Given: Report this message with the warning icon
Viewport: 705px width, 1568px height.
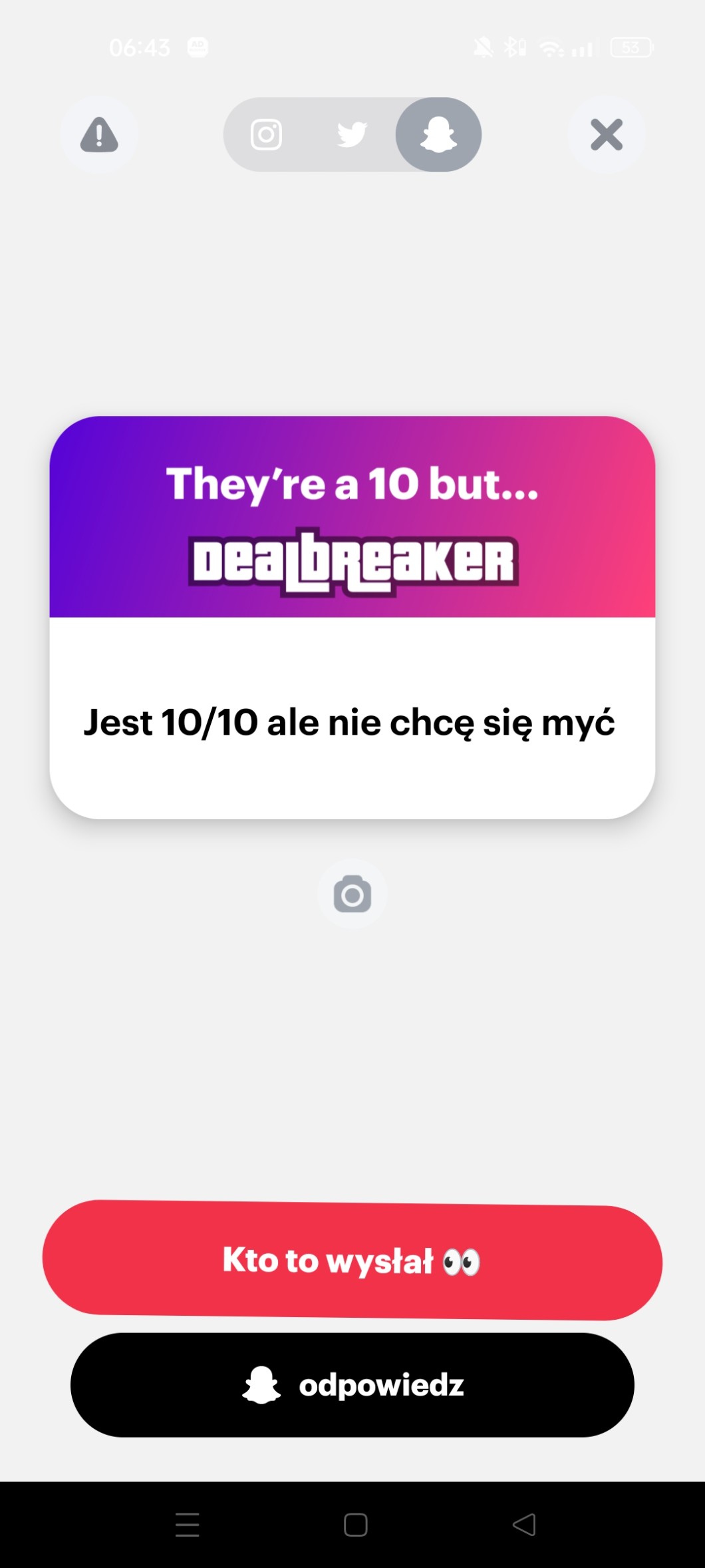Looking at the screenshot, I should 99,135.
